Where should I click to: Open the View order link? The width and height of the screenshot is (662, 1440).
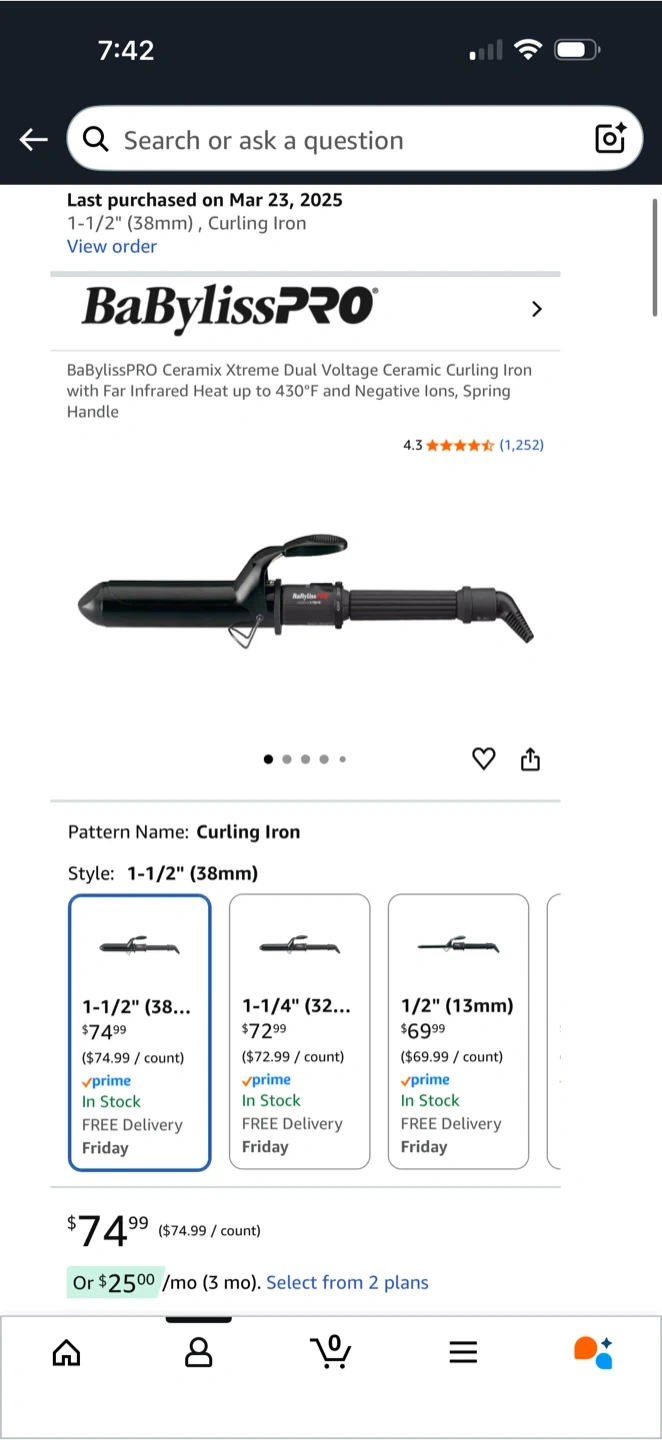pyautogui.click(x=112, y=246)
